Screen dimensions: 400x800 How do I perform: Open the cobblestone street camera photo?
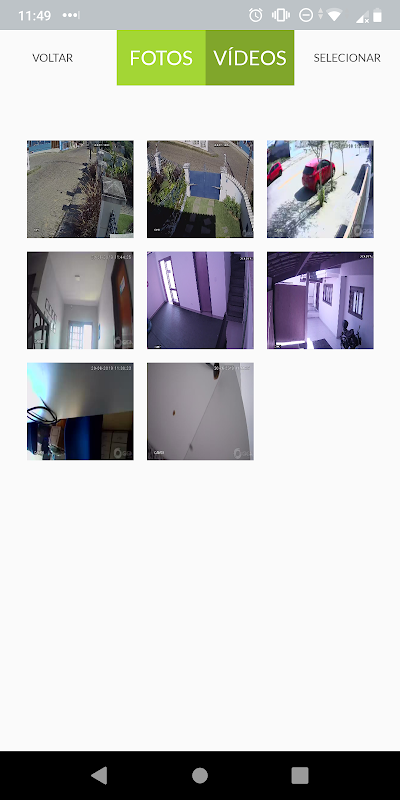point(80,189)
